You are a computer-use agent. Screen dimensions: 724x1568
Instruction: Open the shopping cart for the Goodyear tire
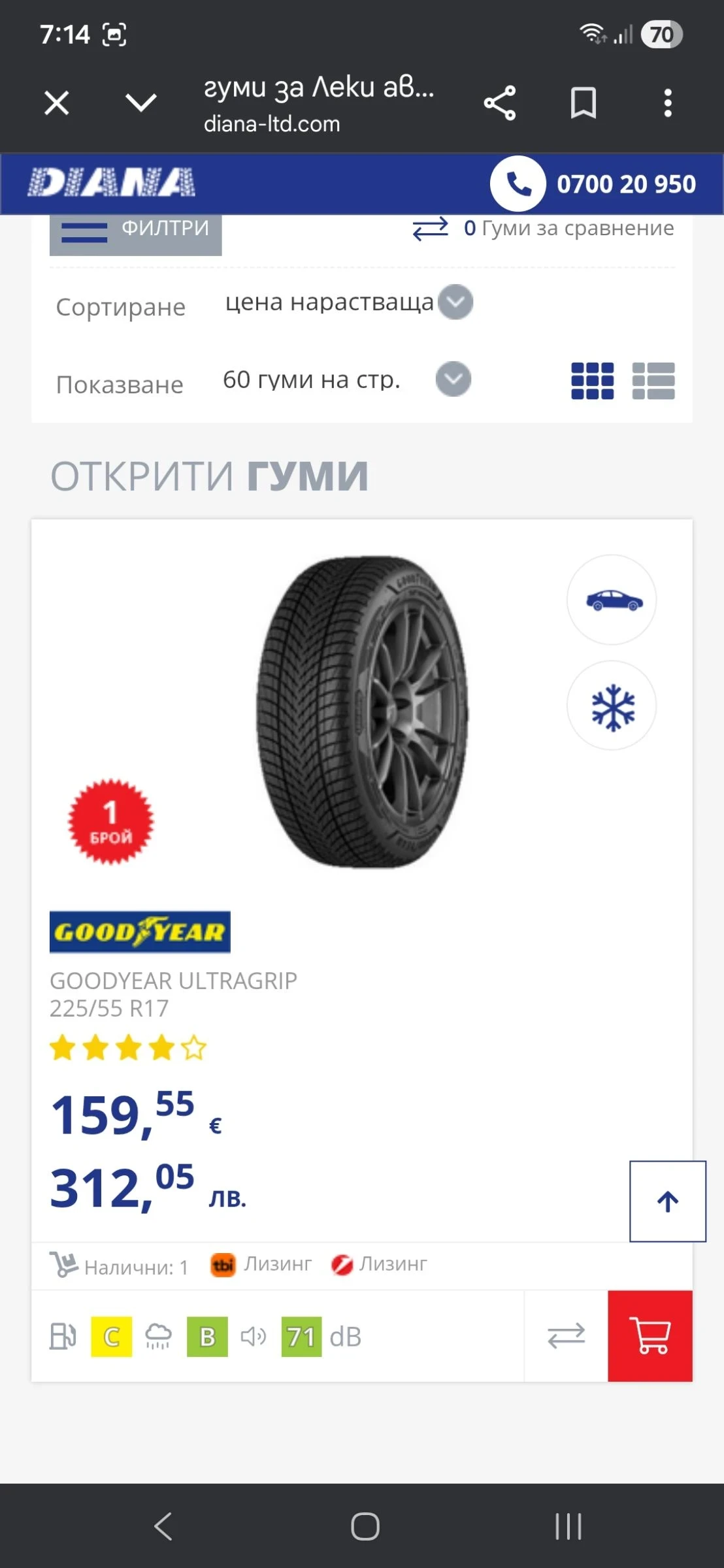650,1335
